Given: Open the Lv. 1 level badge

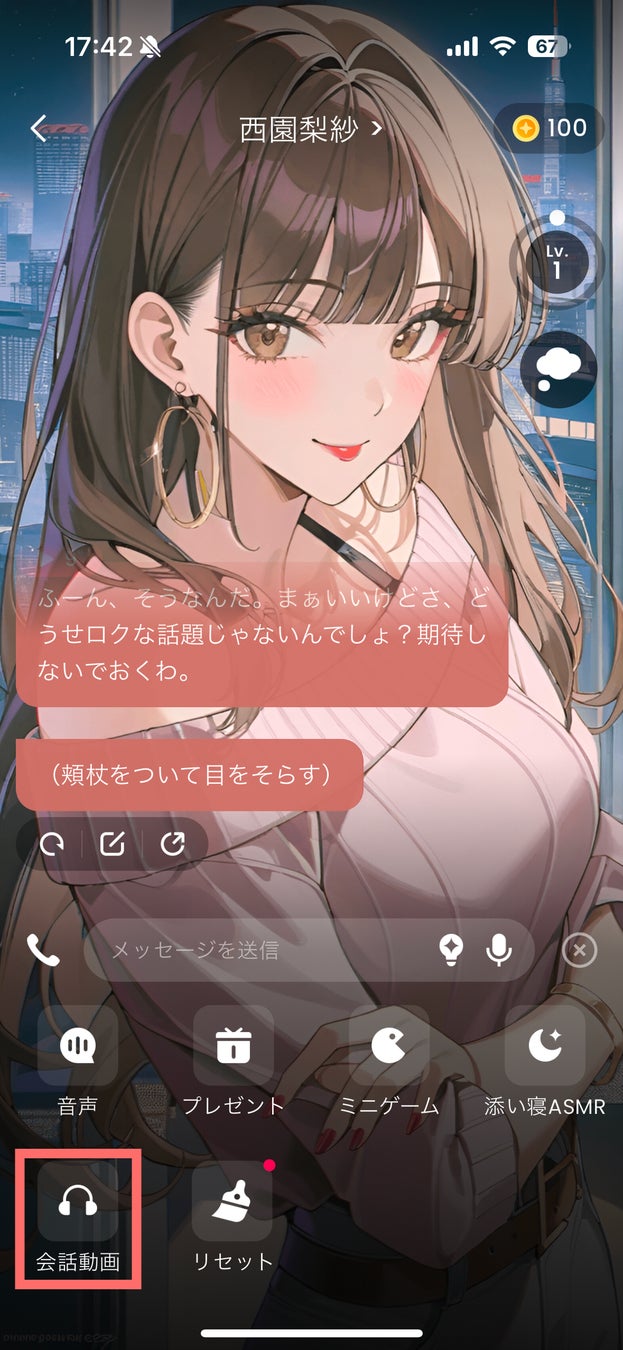Looking at the screenshot, I should pyautogui.click(x=557, y=261).
